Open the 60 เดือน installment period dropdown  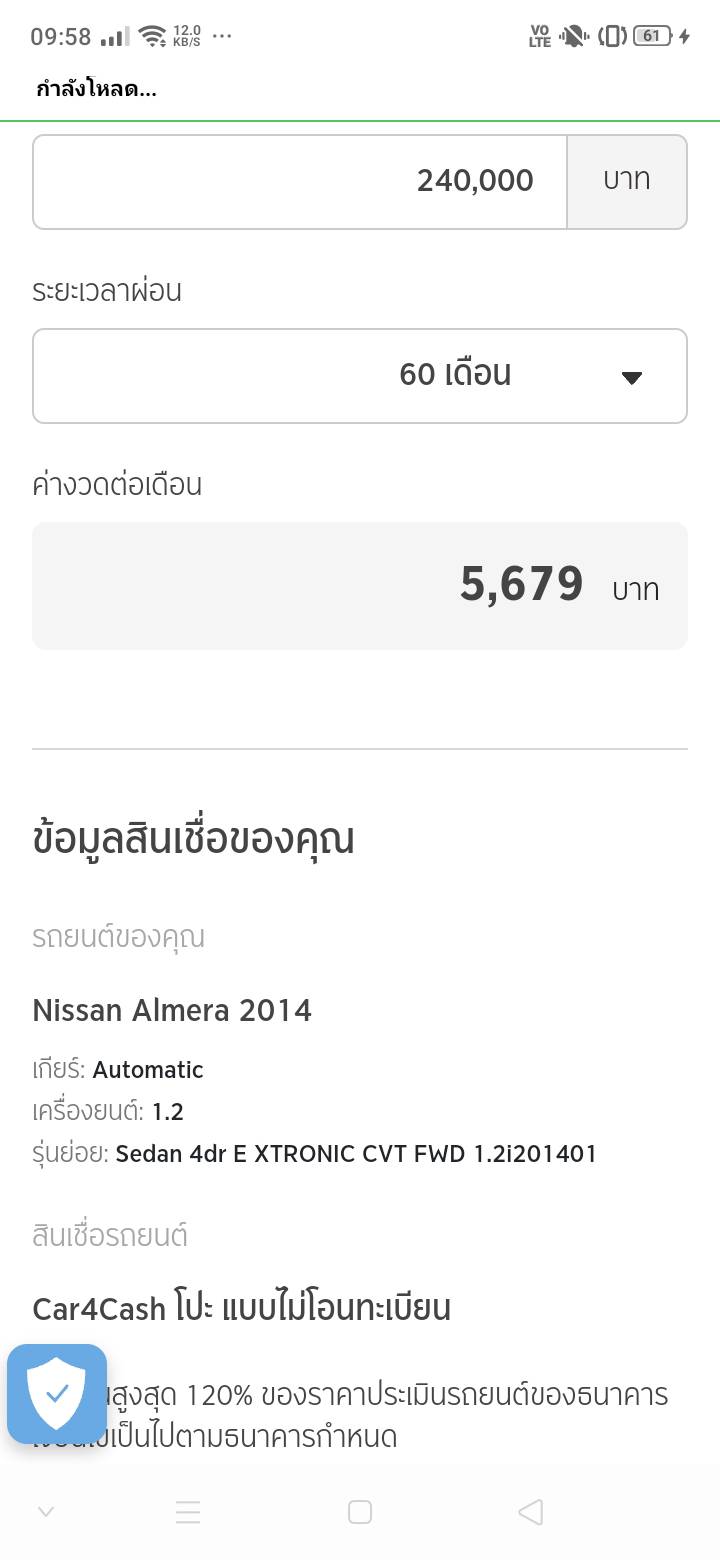(x=360, y=376)
